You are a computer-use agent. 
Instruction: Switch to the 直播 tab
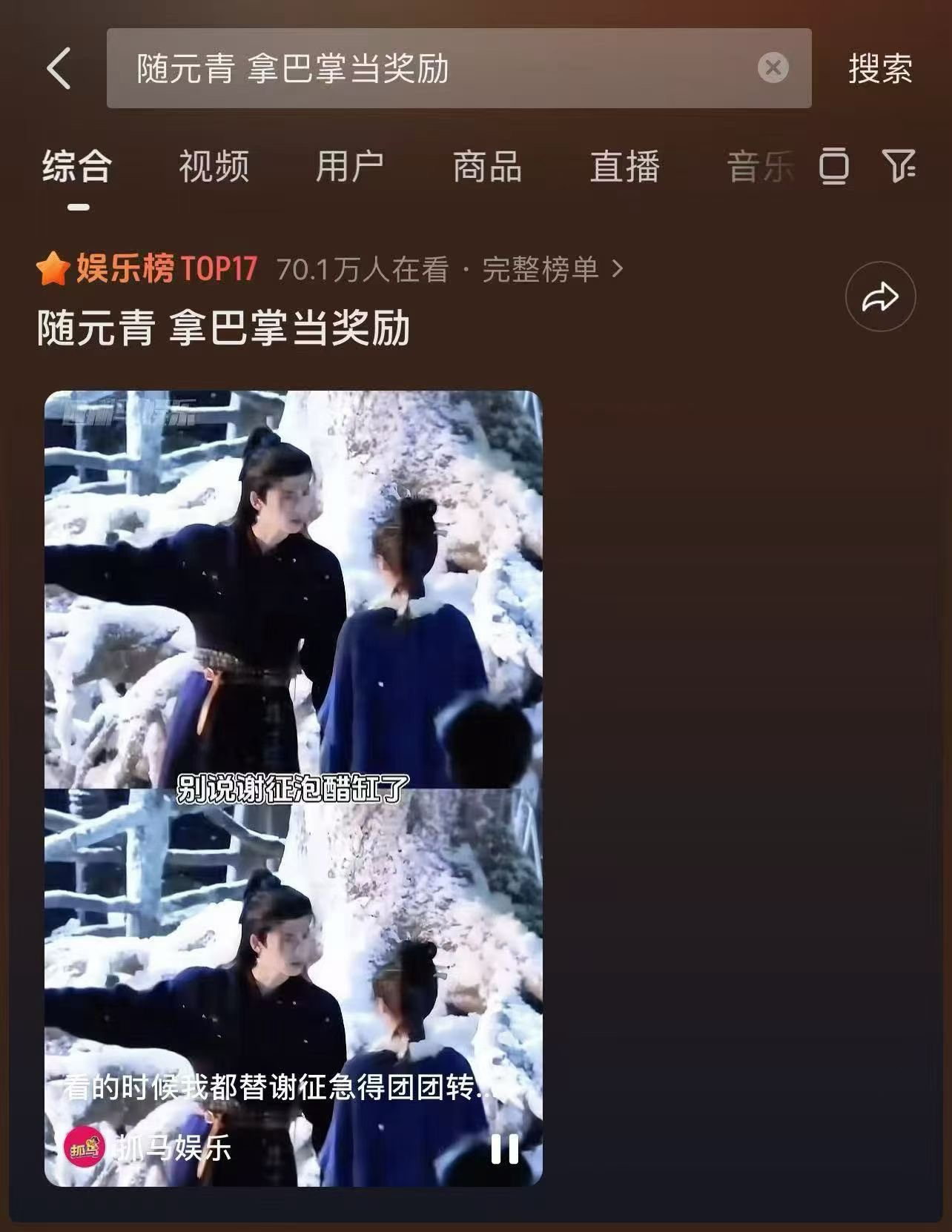(624, 166)
